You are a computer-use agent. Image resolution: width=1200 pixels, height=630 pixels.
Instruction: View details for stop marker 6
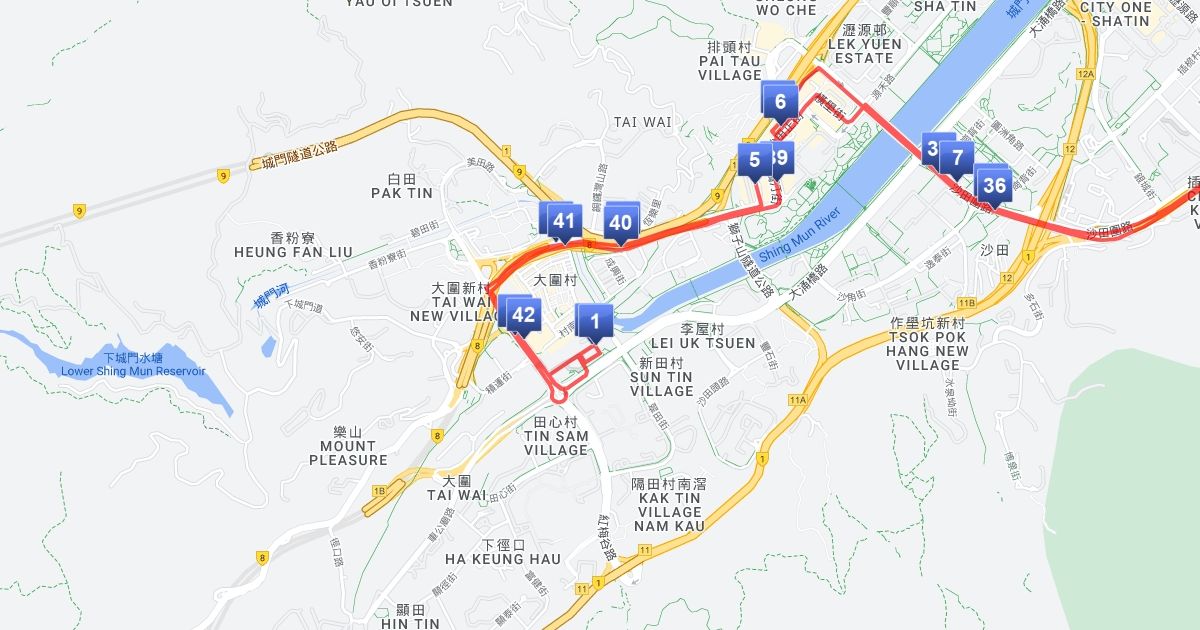[780, 101]
